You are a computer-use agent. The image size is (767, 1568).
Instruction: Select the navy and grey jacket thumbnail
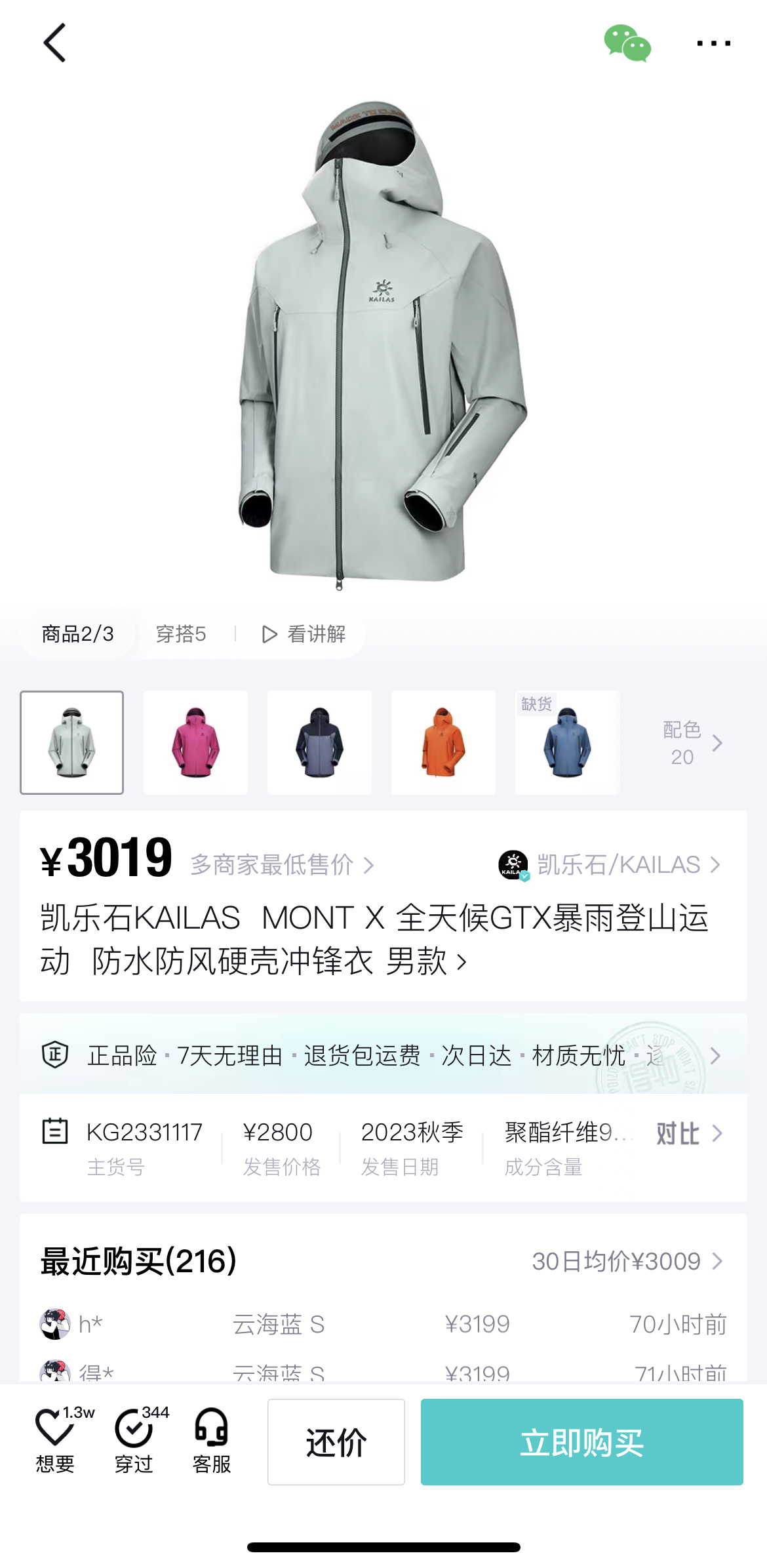(x=319, y=742)
